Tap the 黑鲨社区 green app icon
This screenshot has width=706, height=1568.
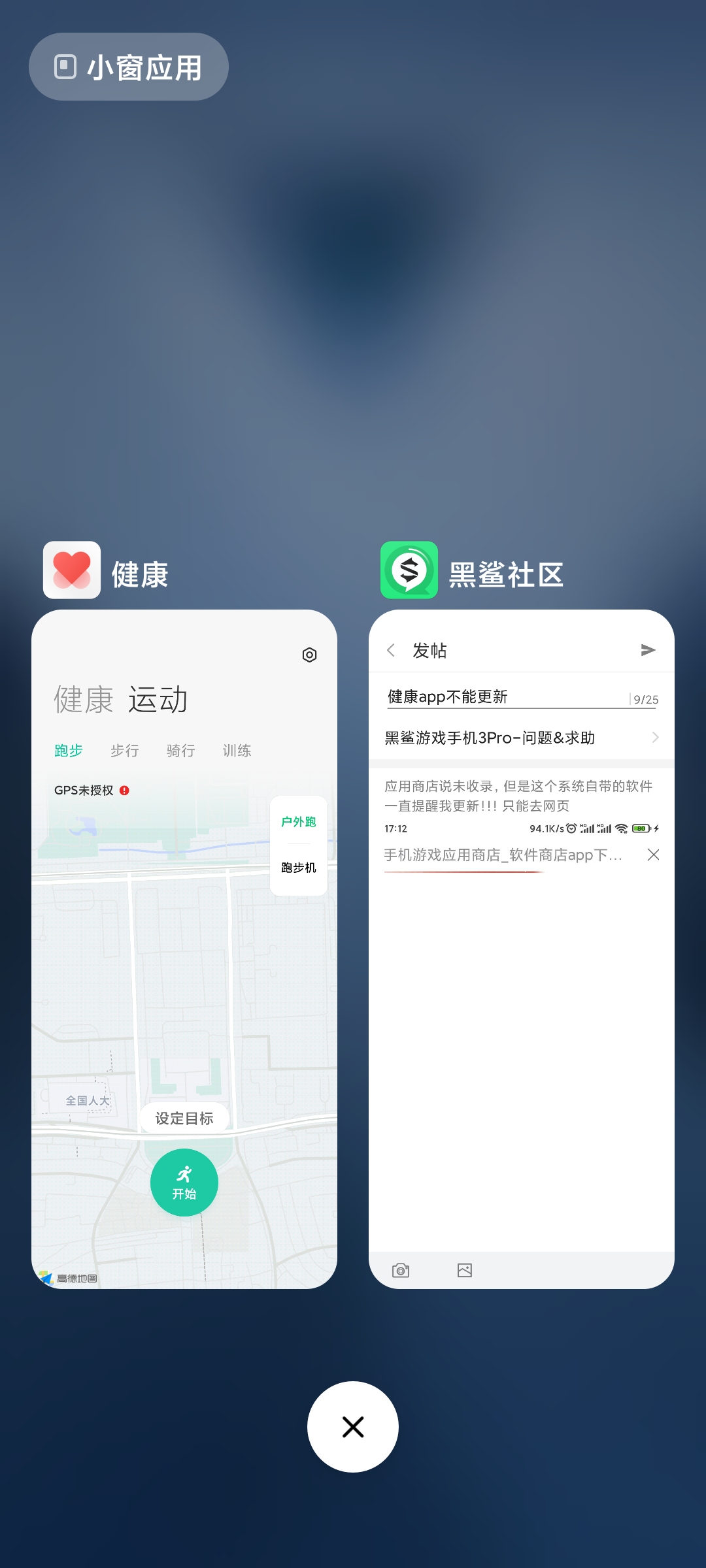pyautogui.click(x=409, y=570)
